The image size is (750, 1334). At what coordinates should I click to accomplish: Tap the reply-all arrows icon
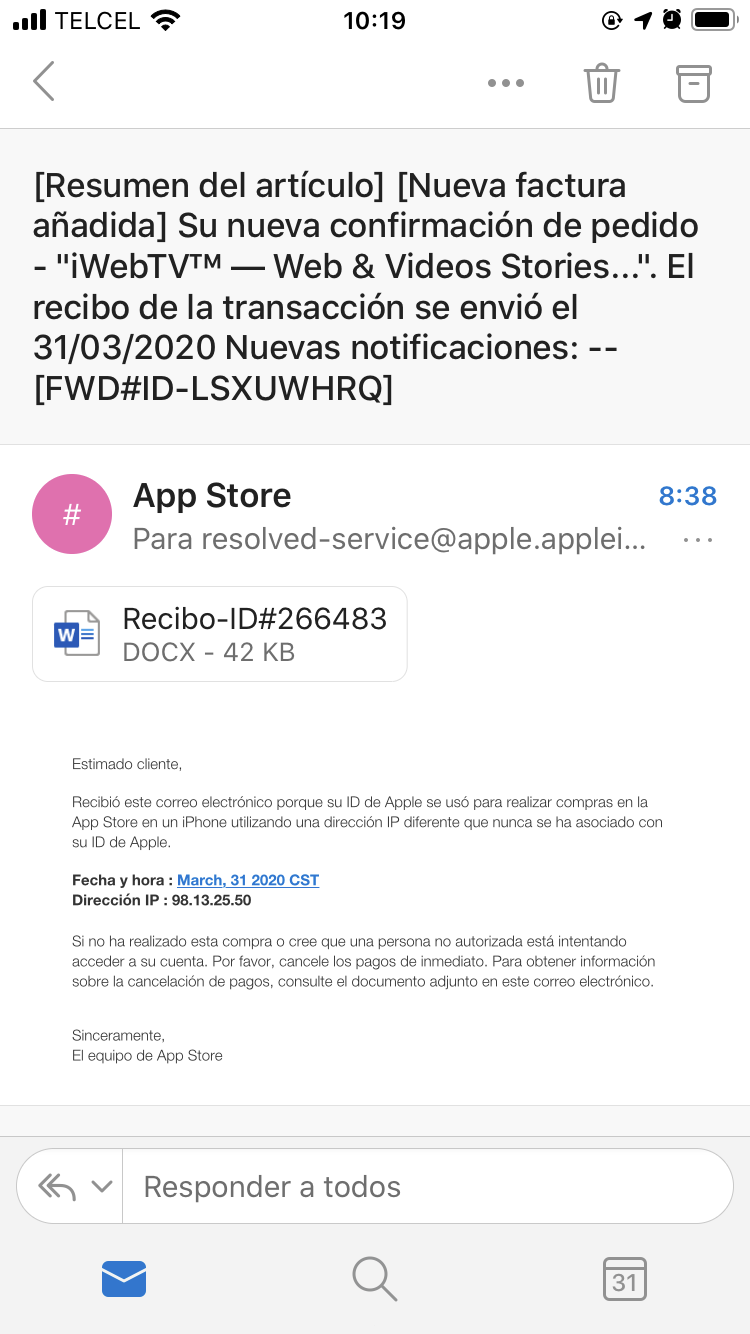click(x=57, y=1186)
